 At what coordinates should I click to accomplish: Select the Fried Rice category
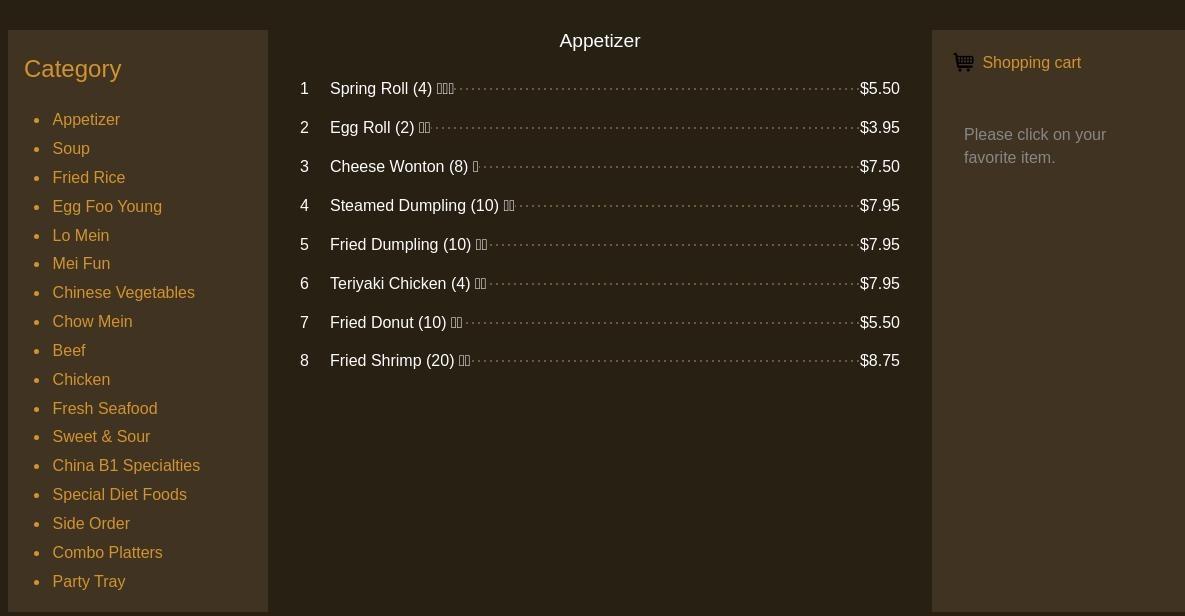89,178
